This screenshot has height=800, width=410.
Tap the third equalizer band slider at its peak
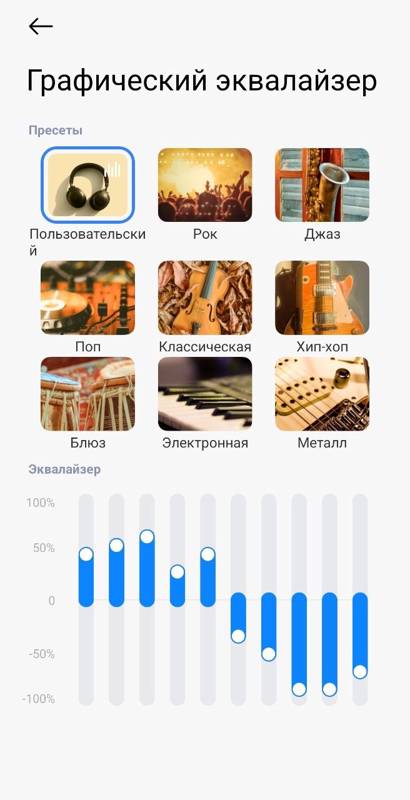coord(147,537)
